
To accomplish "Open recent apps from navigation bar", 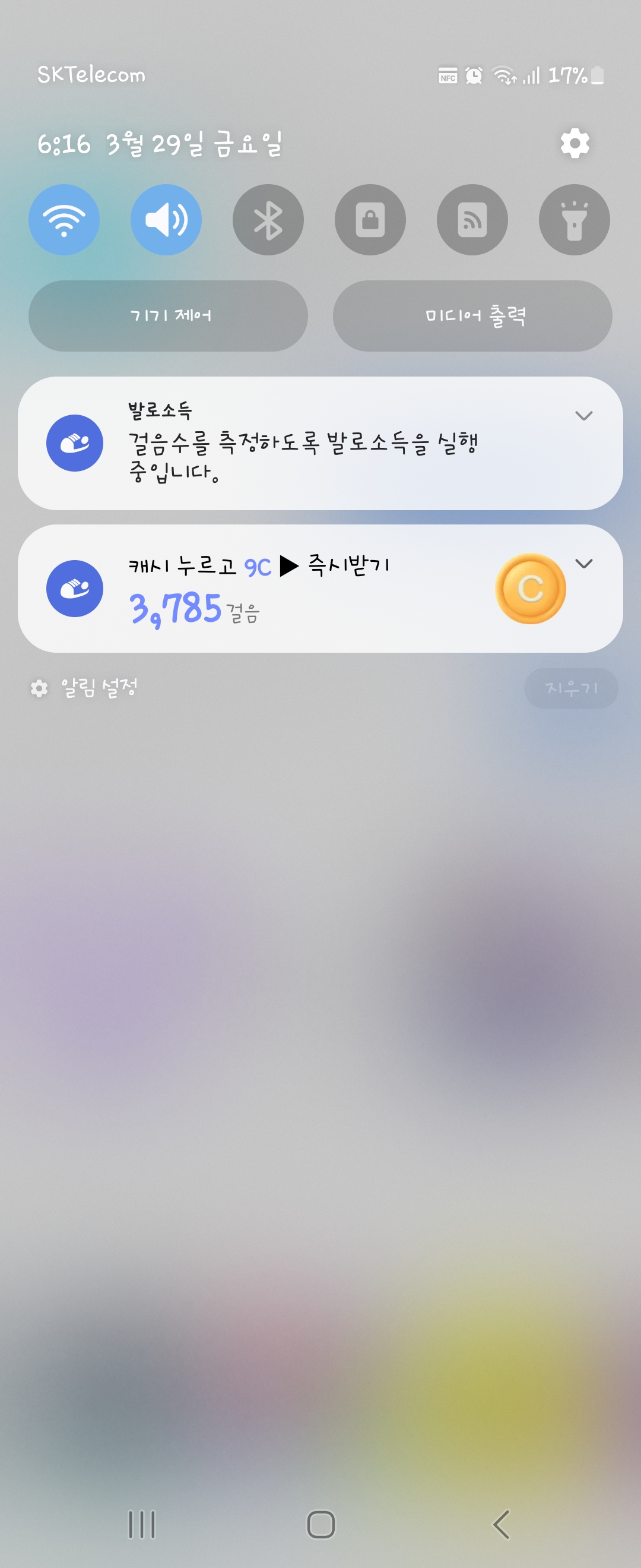I will pos(142,1524).
